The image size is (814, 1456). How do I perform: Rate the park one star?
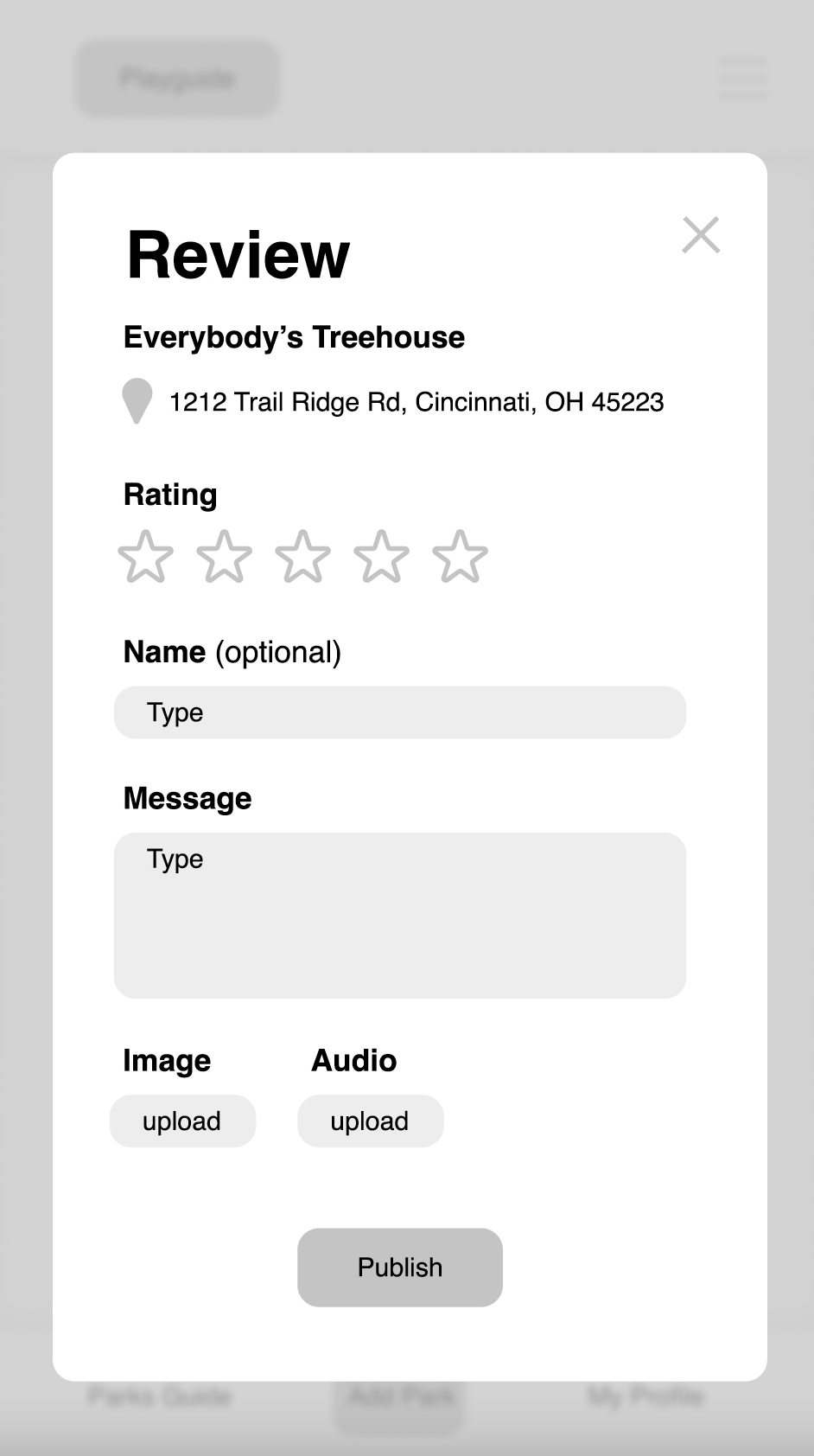(145, 557)
